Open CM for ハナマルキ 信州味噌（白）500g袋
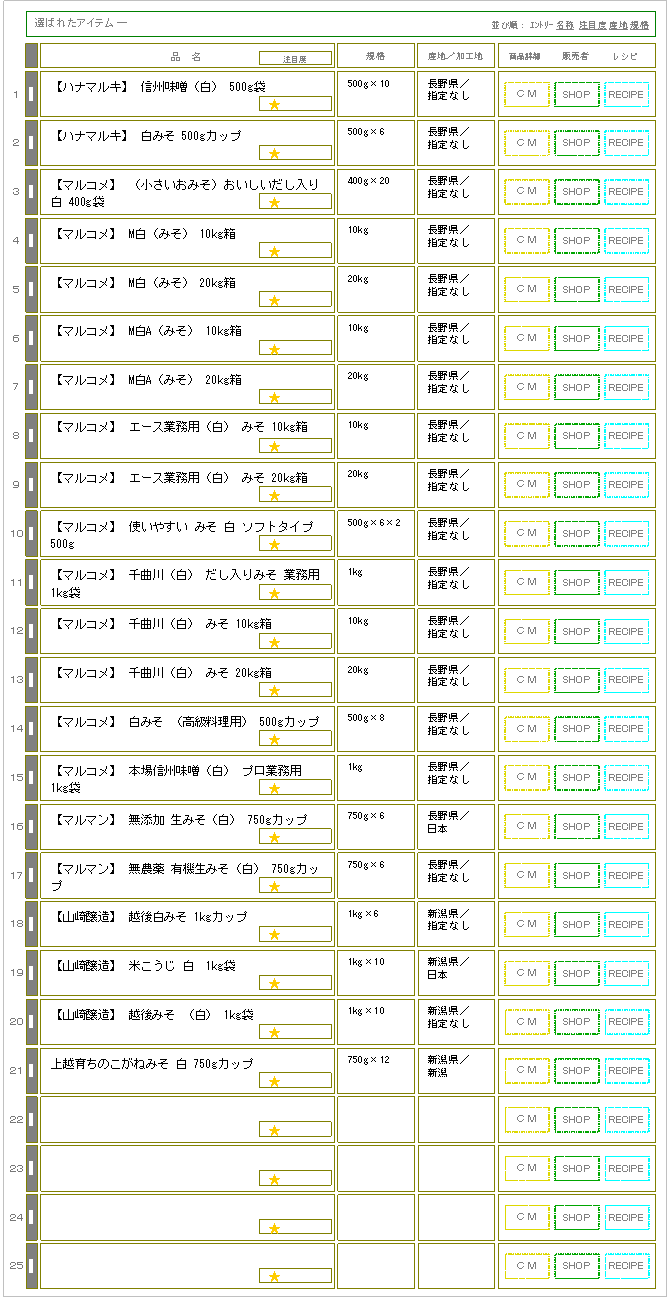 tap(527, 94)
